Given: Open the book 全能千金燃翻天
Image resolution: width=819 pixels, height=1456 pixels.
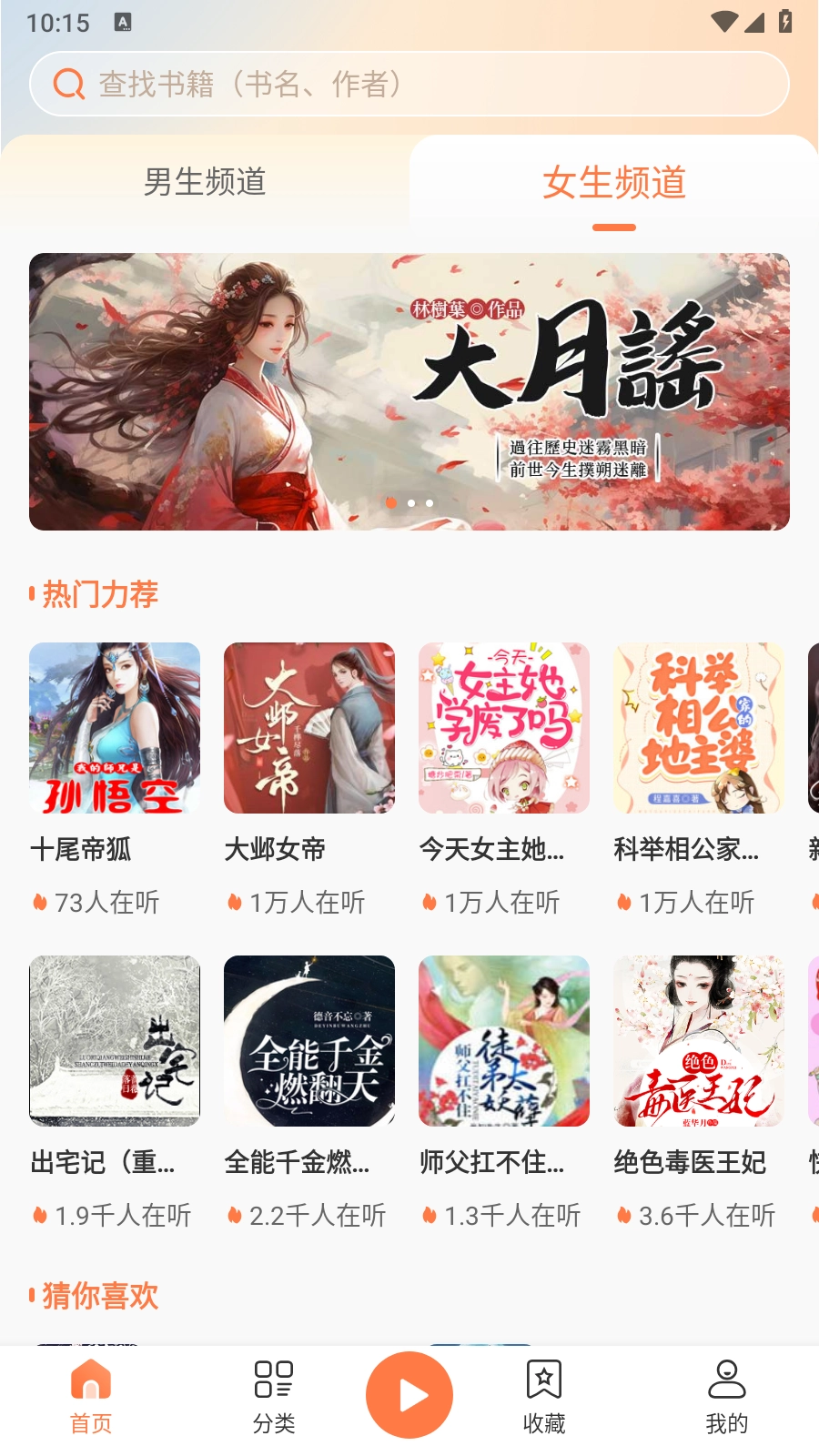Looking at the screenshot, I should [x=309, y=1041].
